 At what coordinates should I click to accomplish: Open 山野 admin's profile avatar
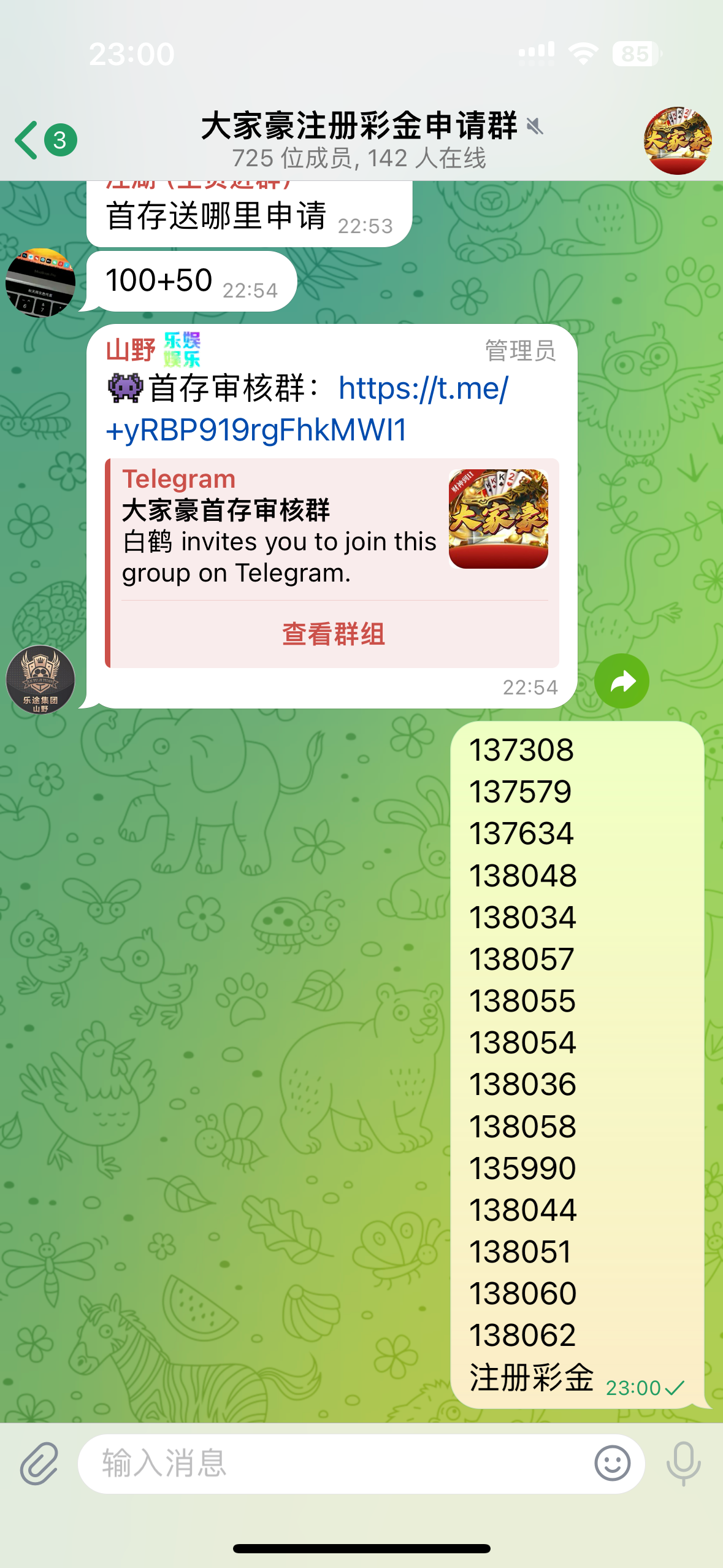tap(40, 680)
